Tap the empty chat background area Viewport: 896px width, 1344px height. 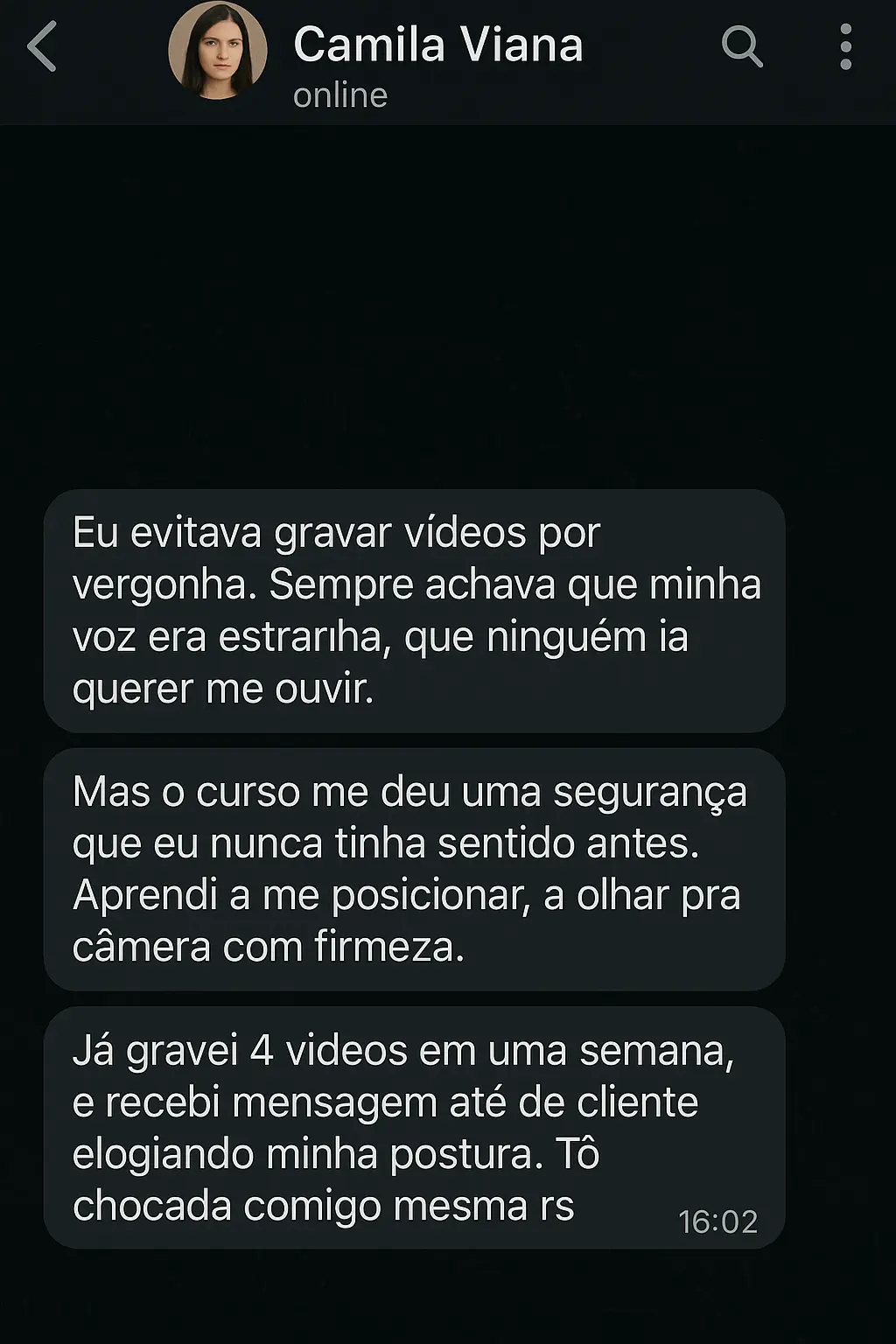[x=448, y=306]
